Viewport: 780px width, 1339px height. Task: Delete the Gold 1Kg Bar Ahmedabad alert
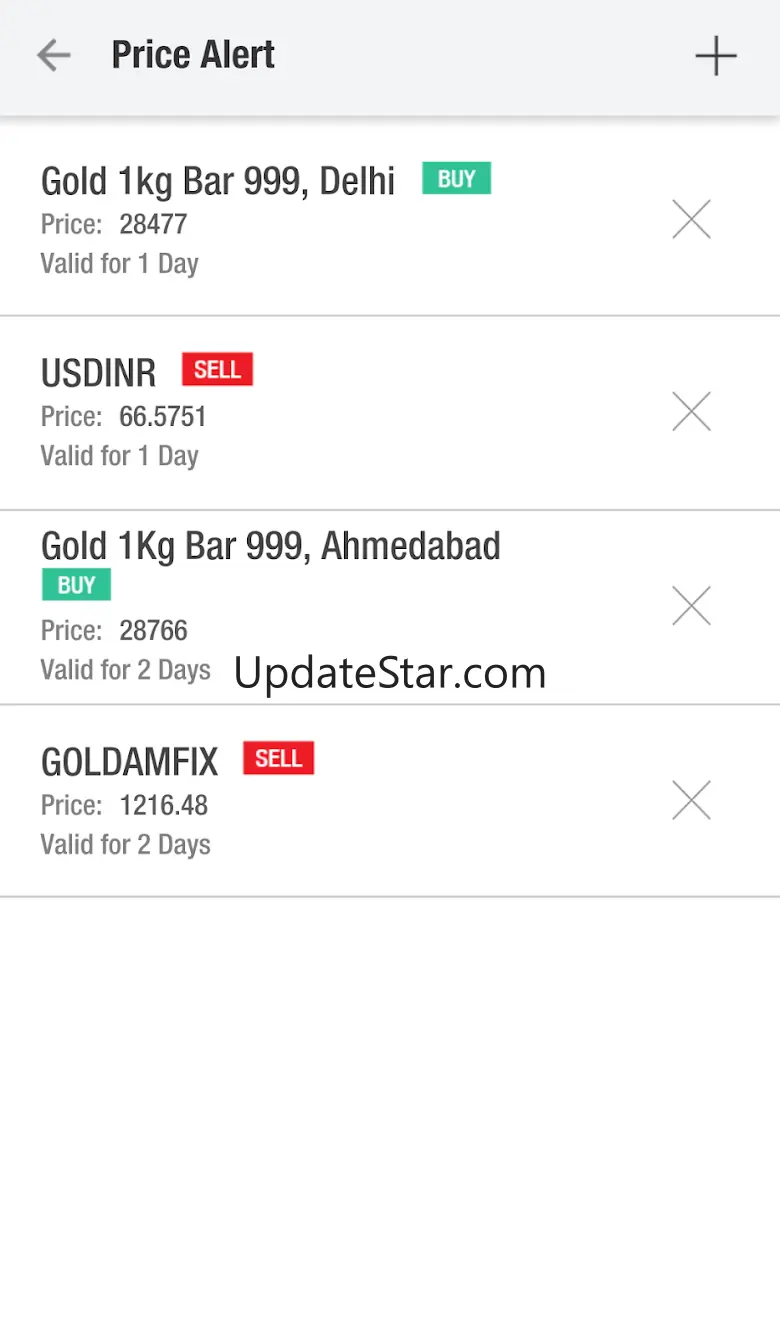pyautogui.click(x=691, y=606)
